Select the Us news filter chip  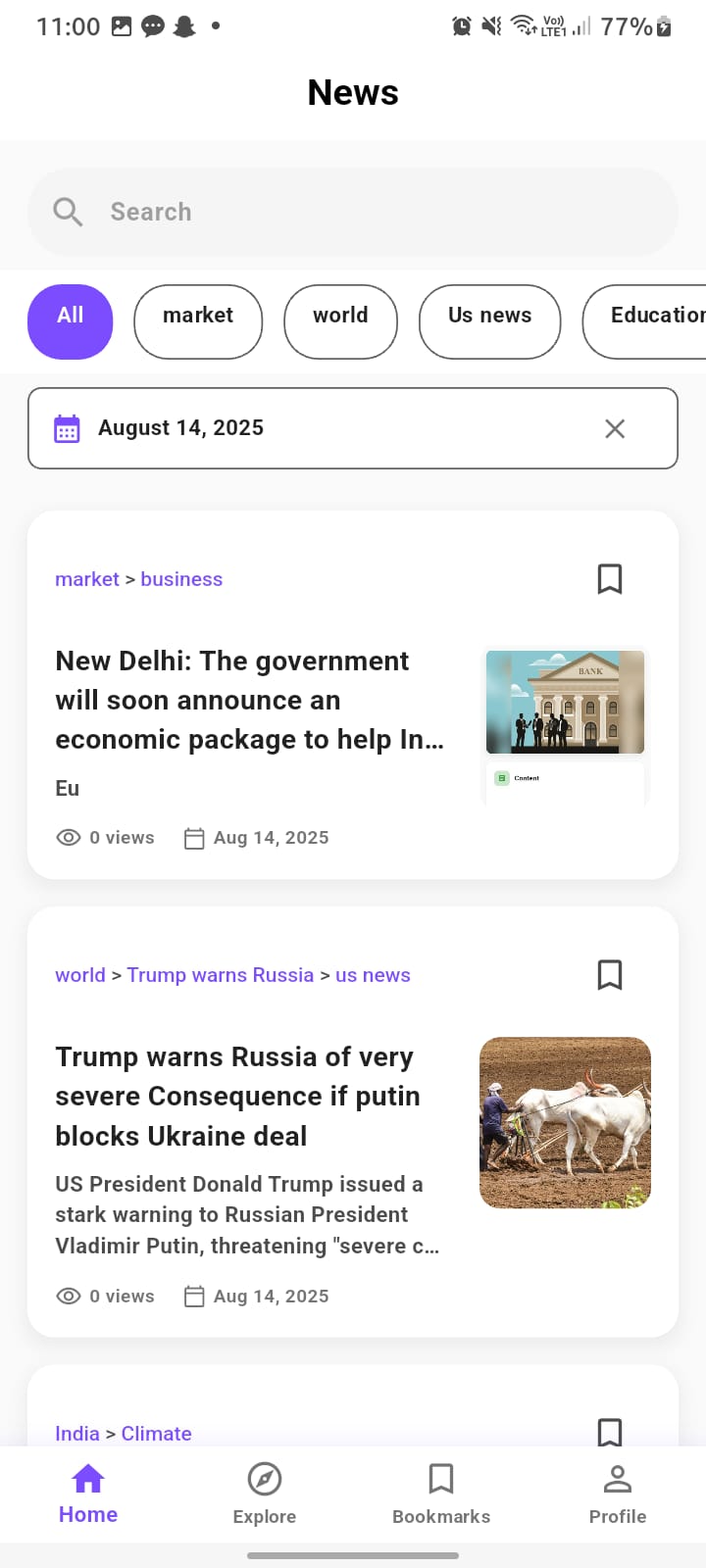pyautogui.click(x=489, y=321)
